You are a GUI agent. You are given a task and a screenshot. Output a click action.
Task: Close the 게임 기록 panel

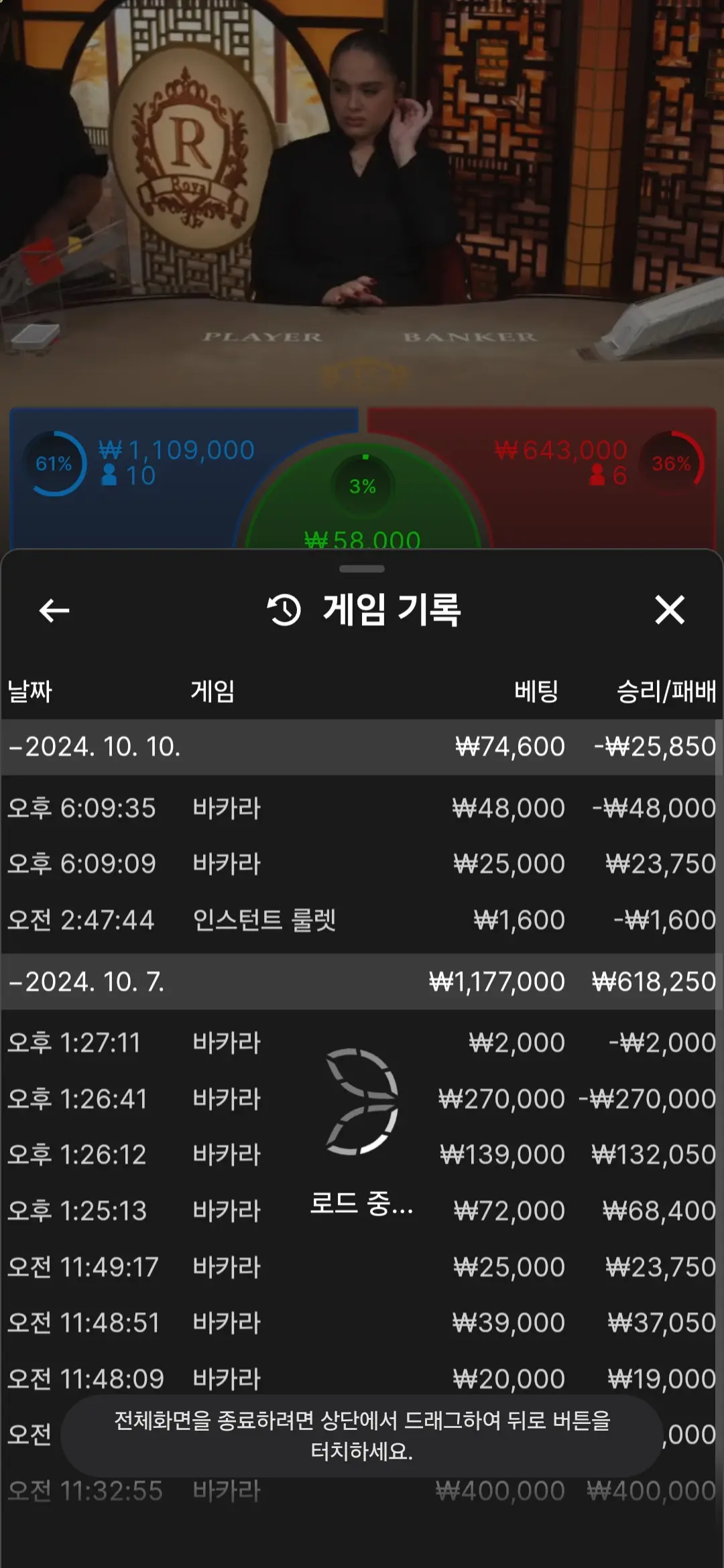(670, 610)
